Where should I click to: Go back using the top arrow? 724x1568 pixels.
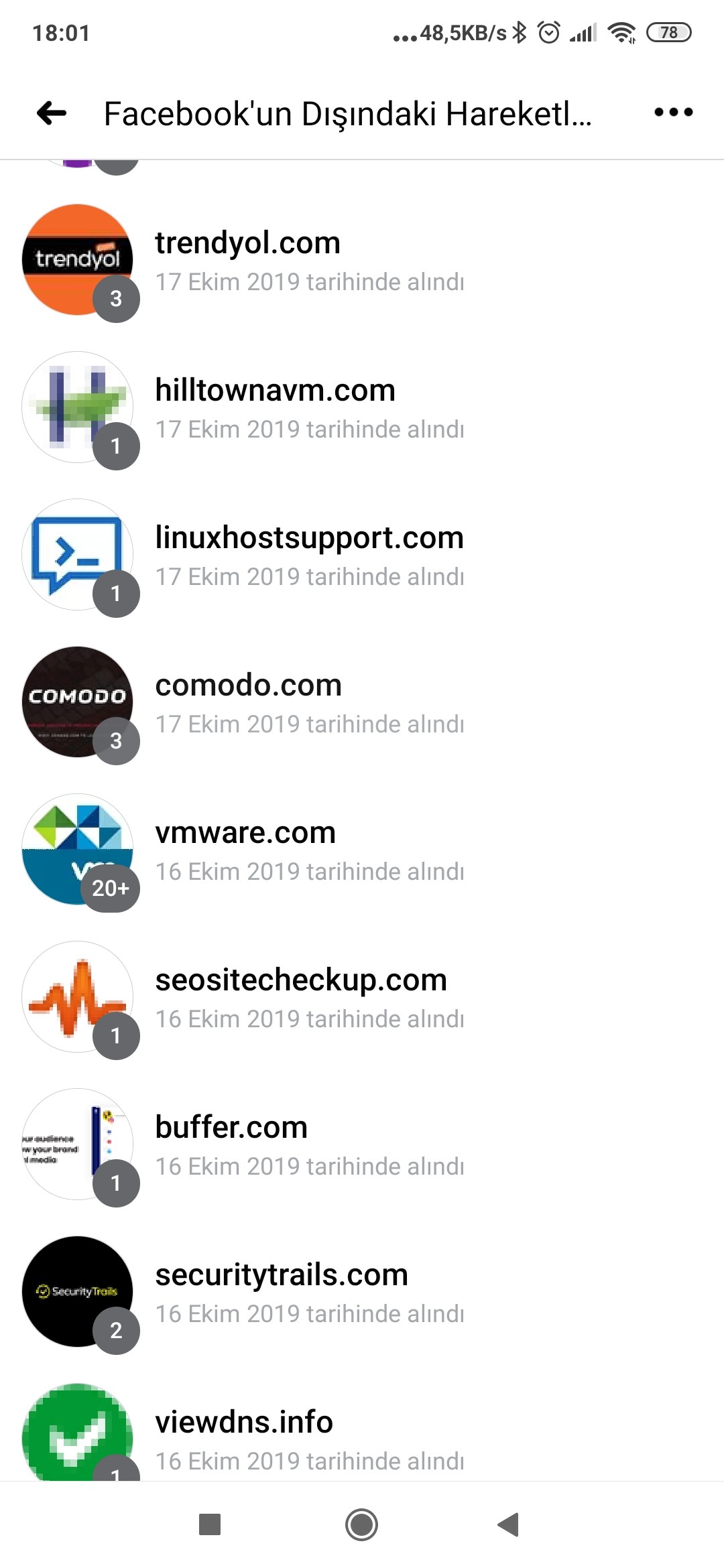click(x=52, y=113)
